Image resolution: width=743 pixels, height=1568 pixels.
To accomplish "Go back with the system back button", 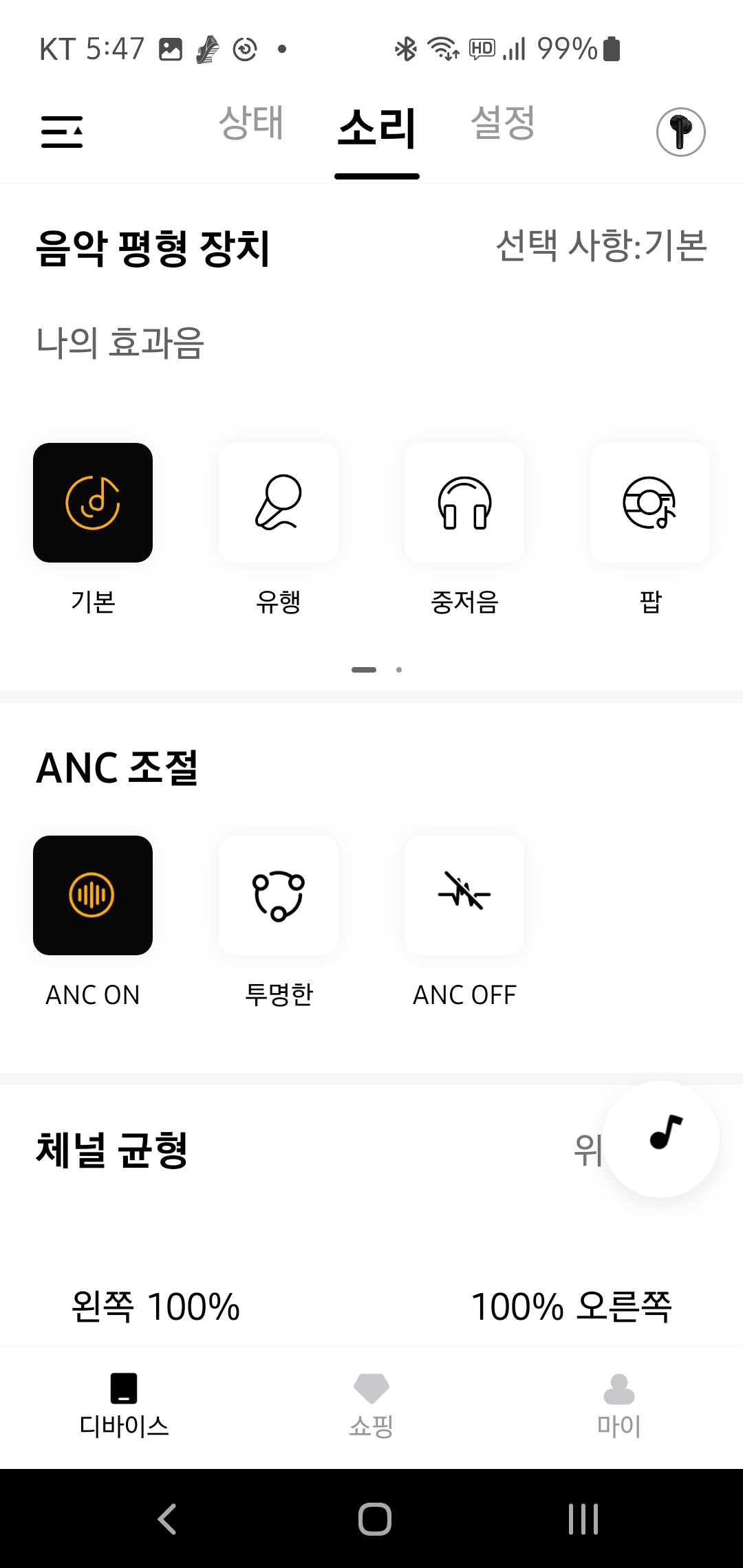I will tap(167, 1518).
